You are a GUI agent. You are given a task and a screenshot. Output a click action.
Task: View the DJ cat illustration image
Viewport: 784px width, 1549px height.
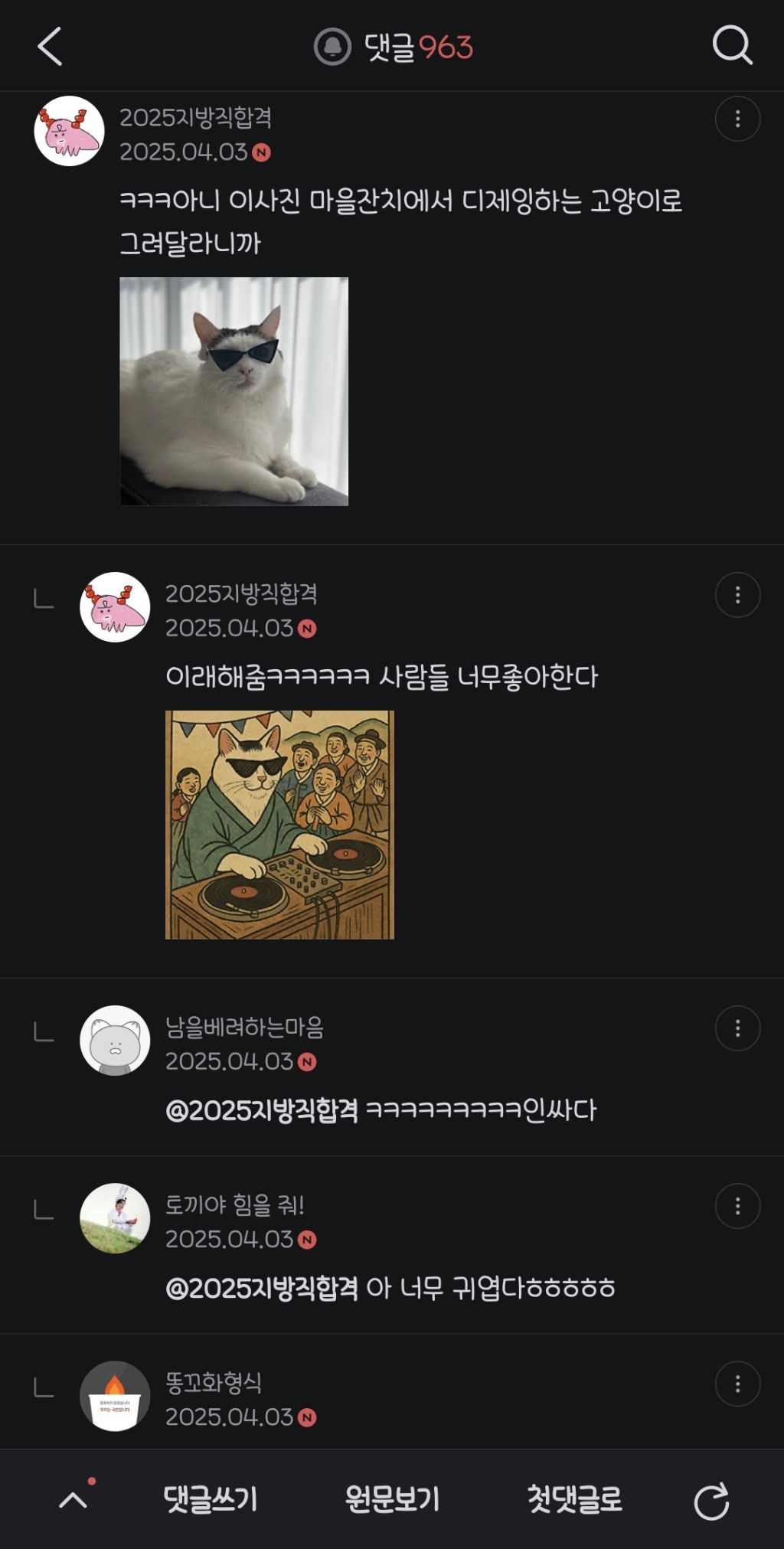point(279,825)
